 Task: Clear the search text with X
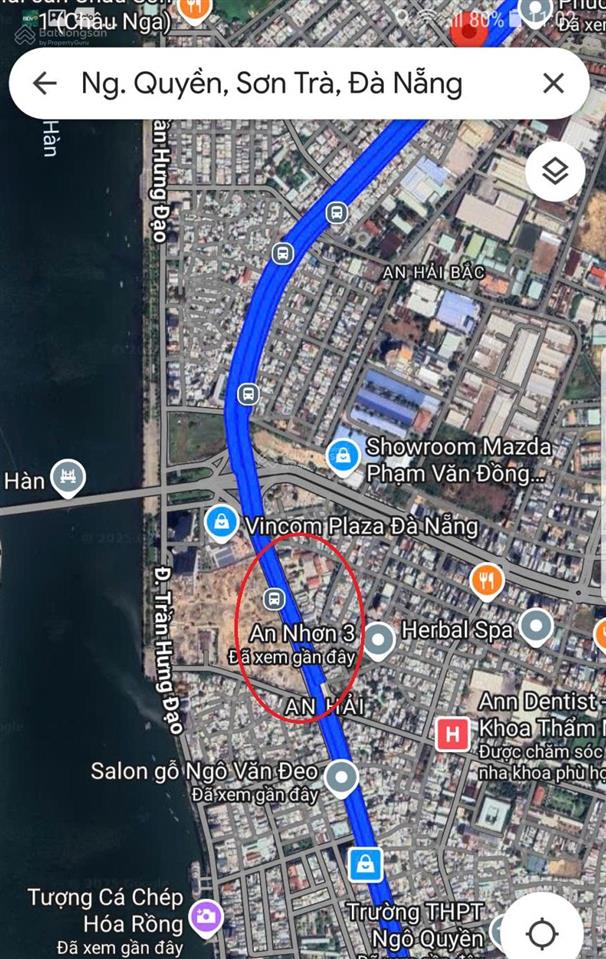pos(553,84)
